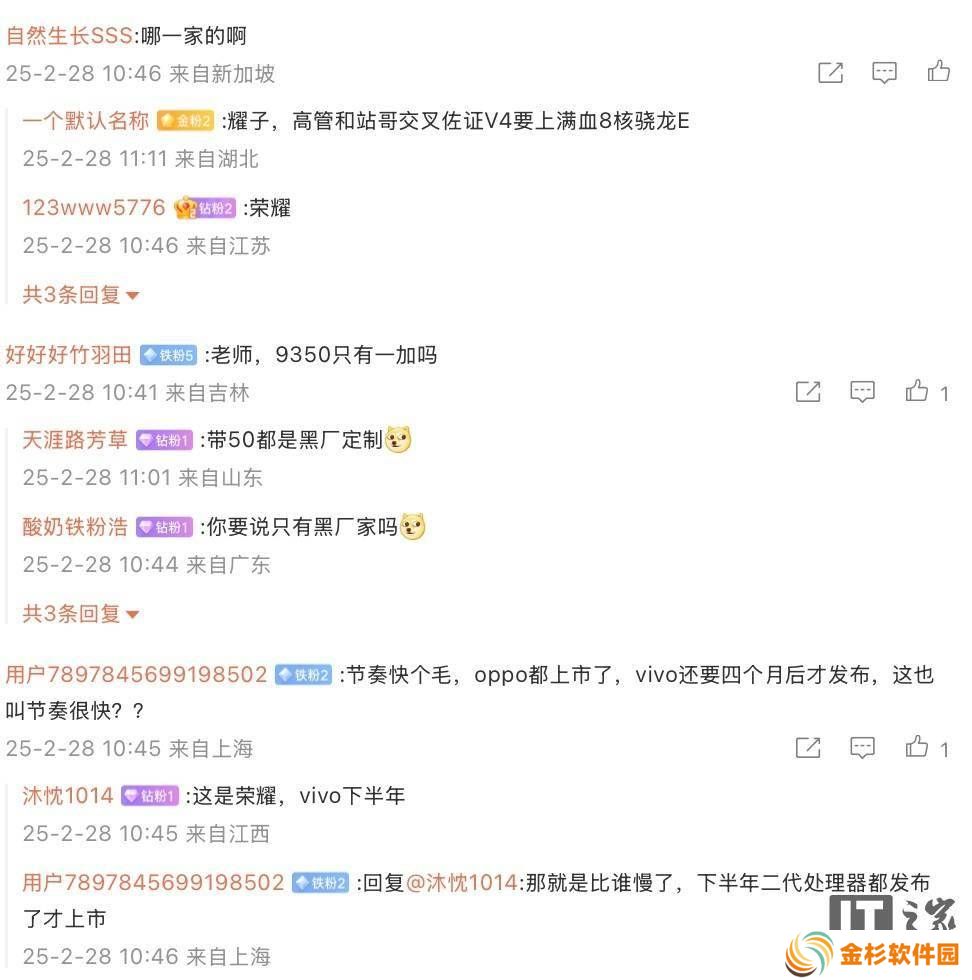Image resolution: width=972 pixels, height=980 pixels.
Task: Open 天涯路芳草's profile
Action: [75, 440]
